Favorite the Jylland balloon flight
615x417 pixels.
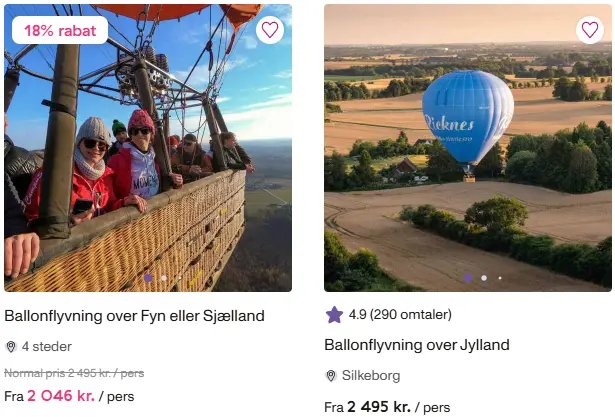pos(589,30)
